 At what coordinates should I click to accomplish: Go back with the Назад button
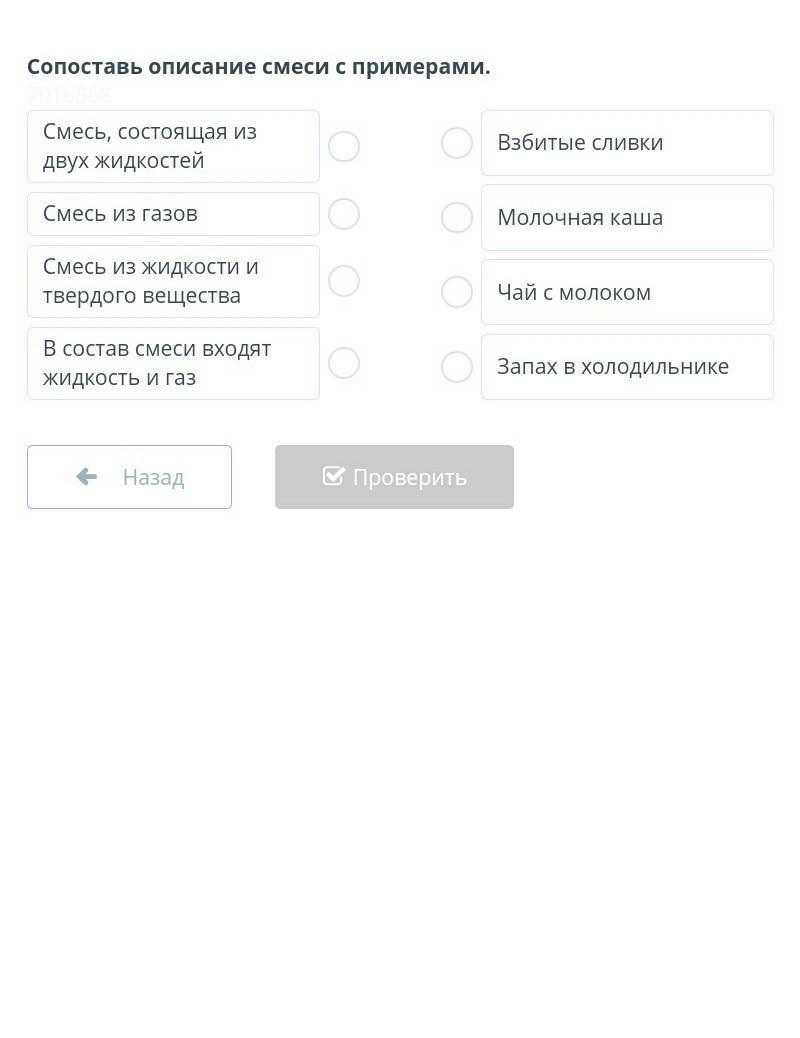[129, 477]
